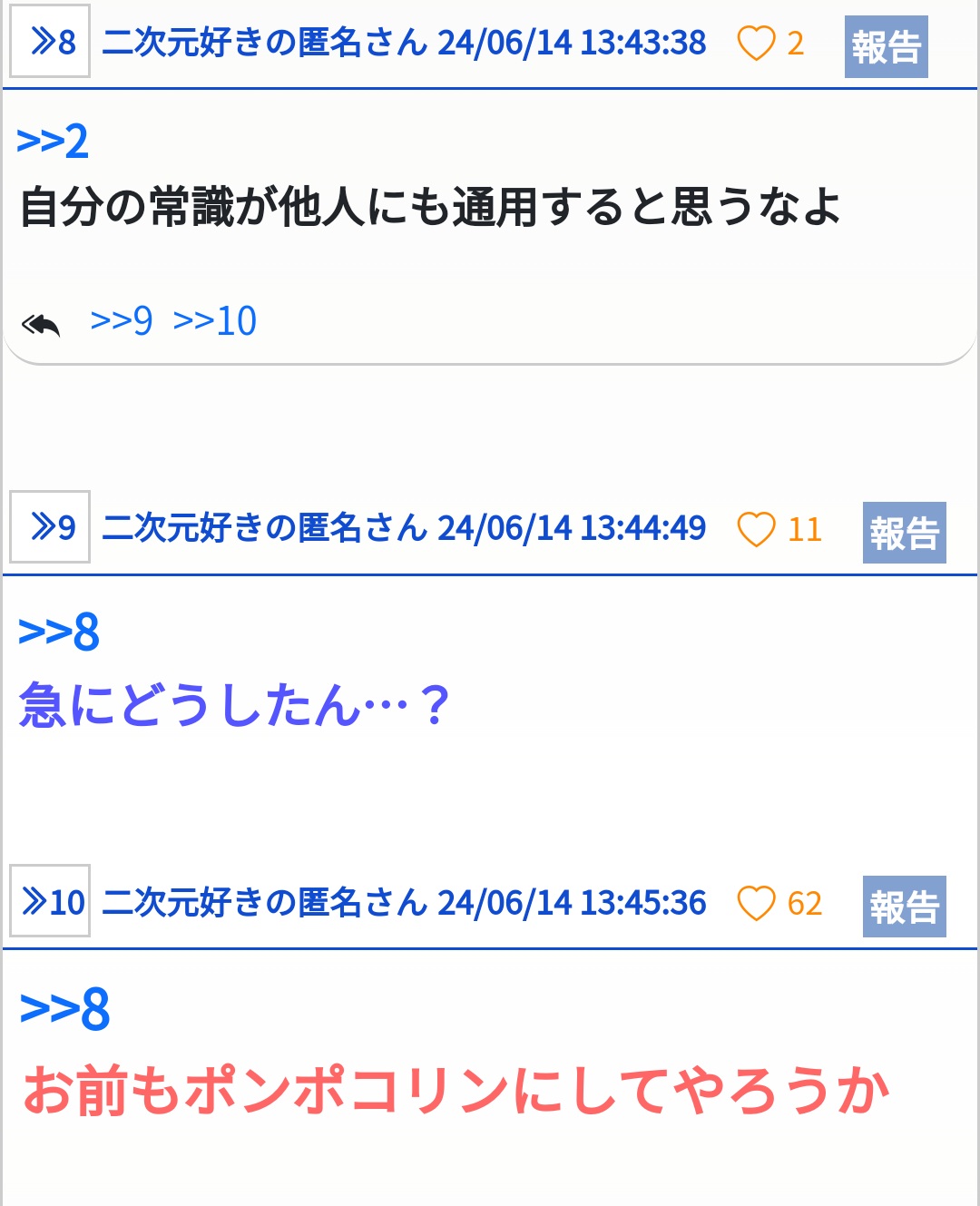The height and width of the screenshot is (1206, 980).
Task: Open the >>8 anchor link in post 9
Action: coord(59,632)
